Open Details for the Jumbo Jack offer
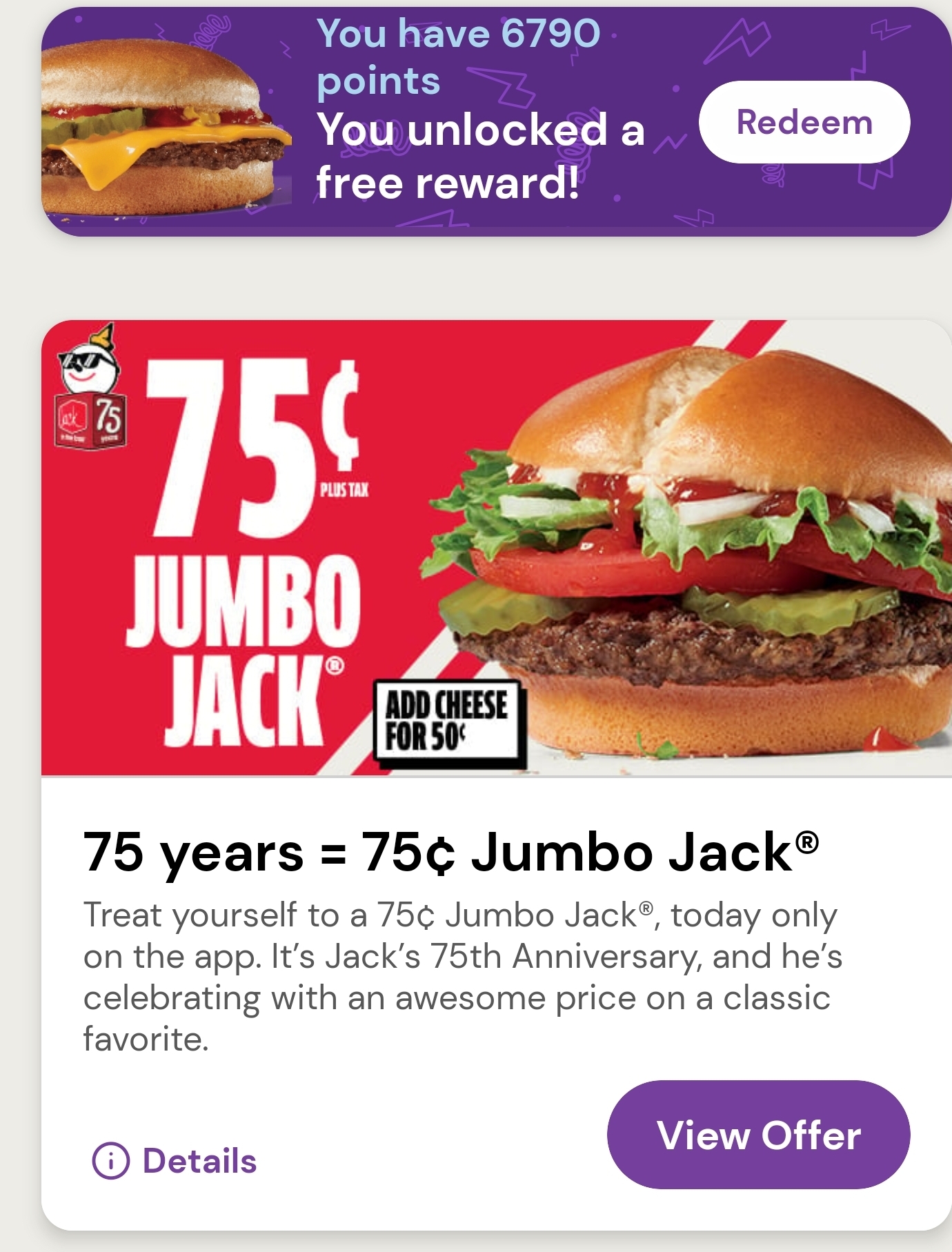This screenshot has width=952, height=1252. pos(175,1161)
